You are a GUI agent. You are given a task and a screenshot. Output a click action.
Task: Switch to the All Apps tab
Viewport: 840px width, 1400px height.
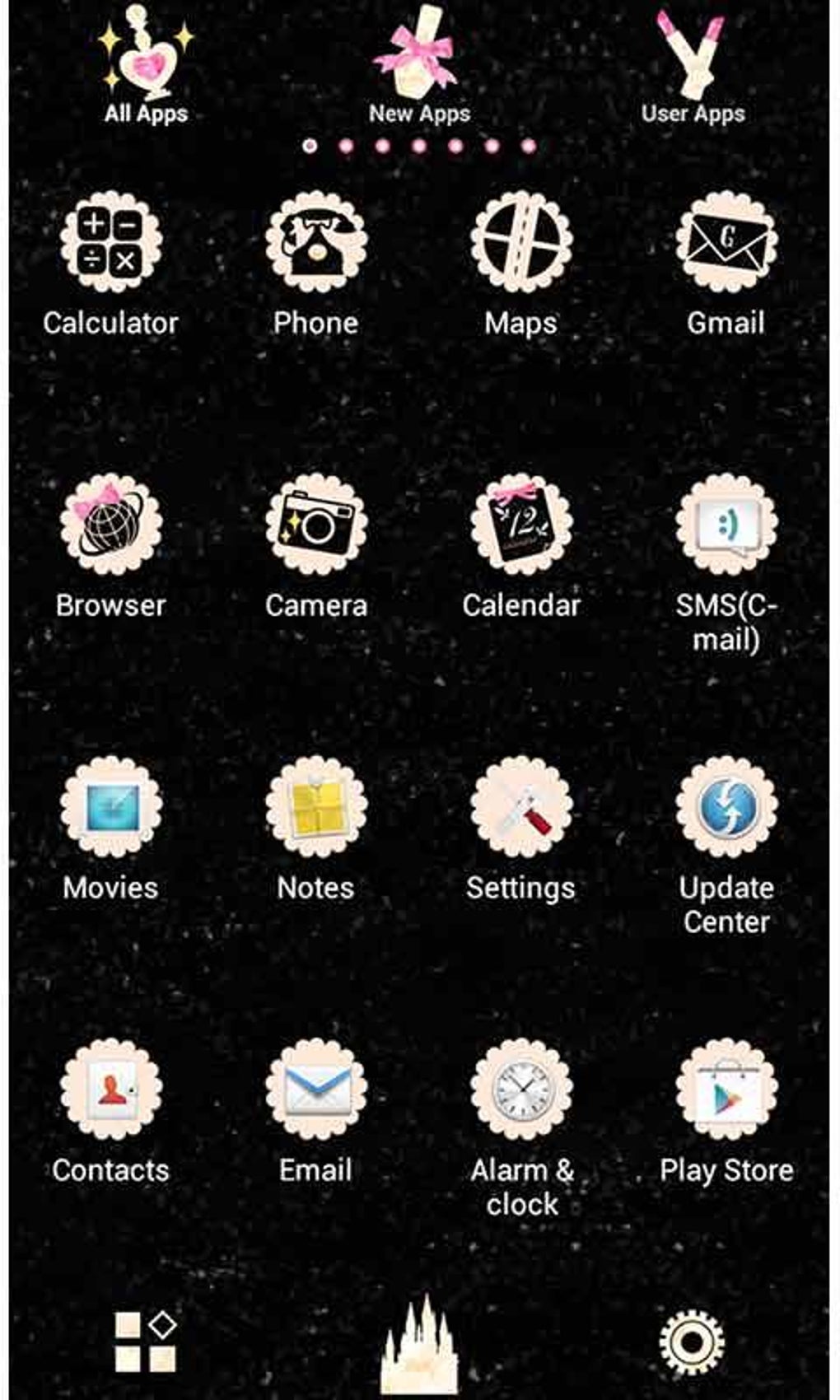[146, 66]
